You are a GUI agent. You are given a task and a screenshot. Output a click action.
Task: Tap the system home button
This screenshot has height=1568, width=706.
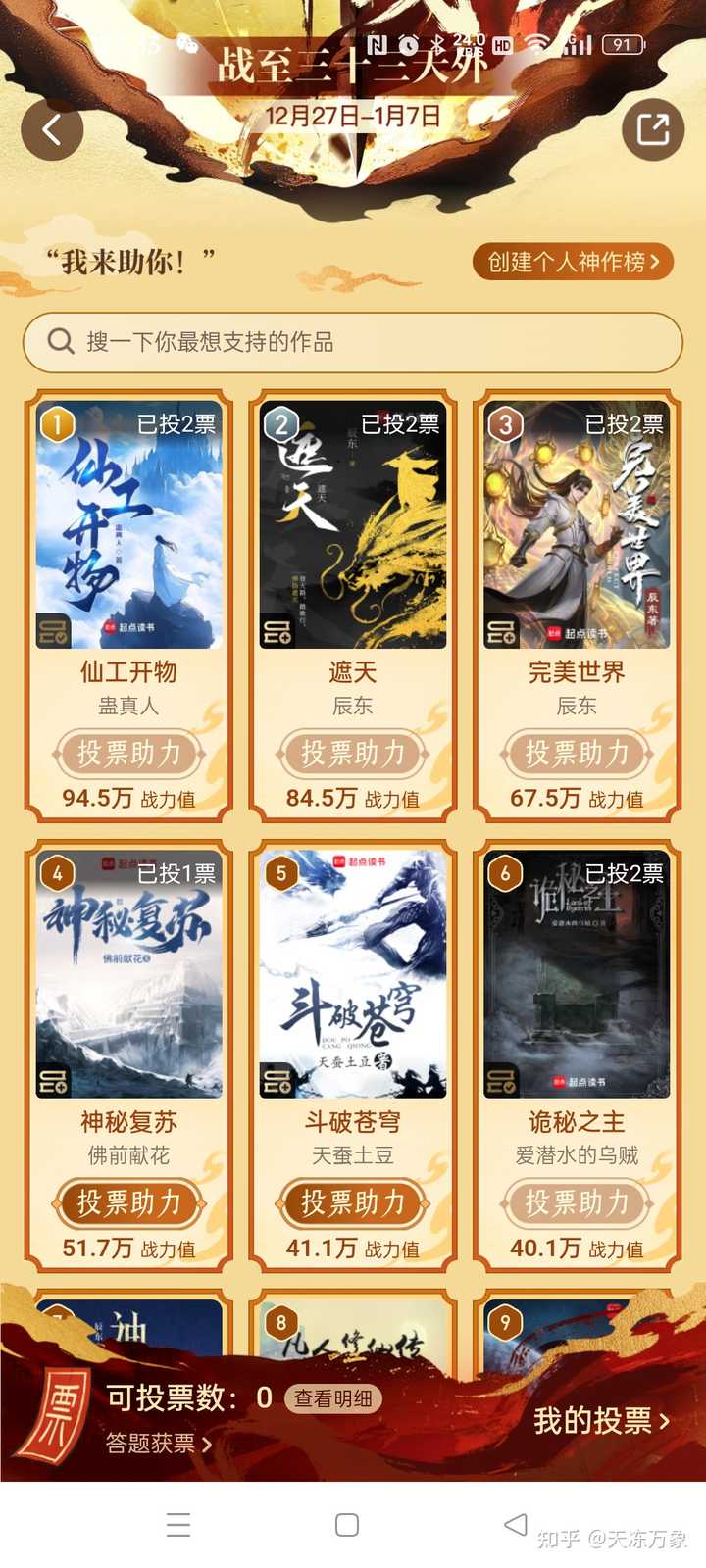point(347,1525)
